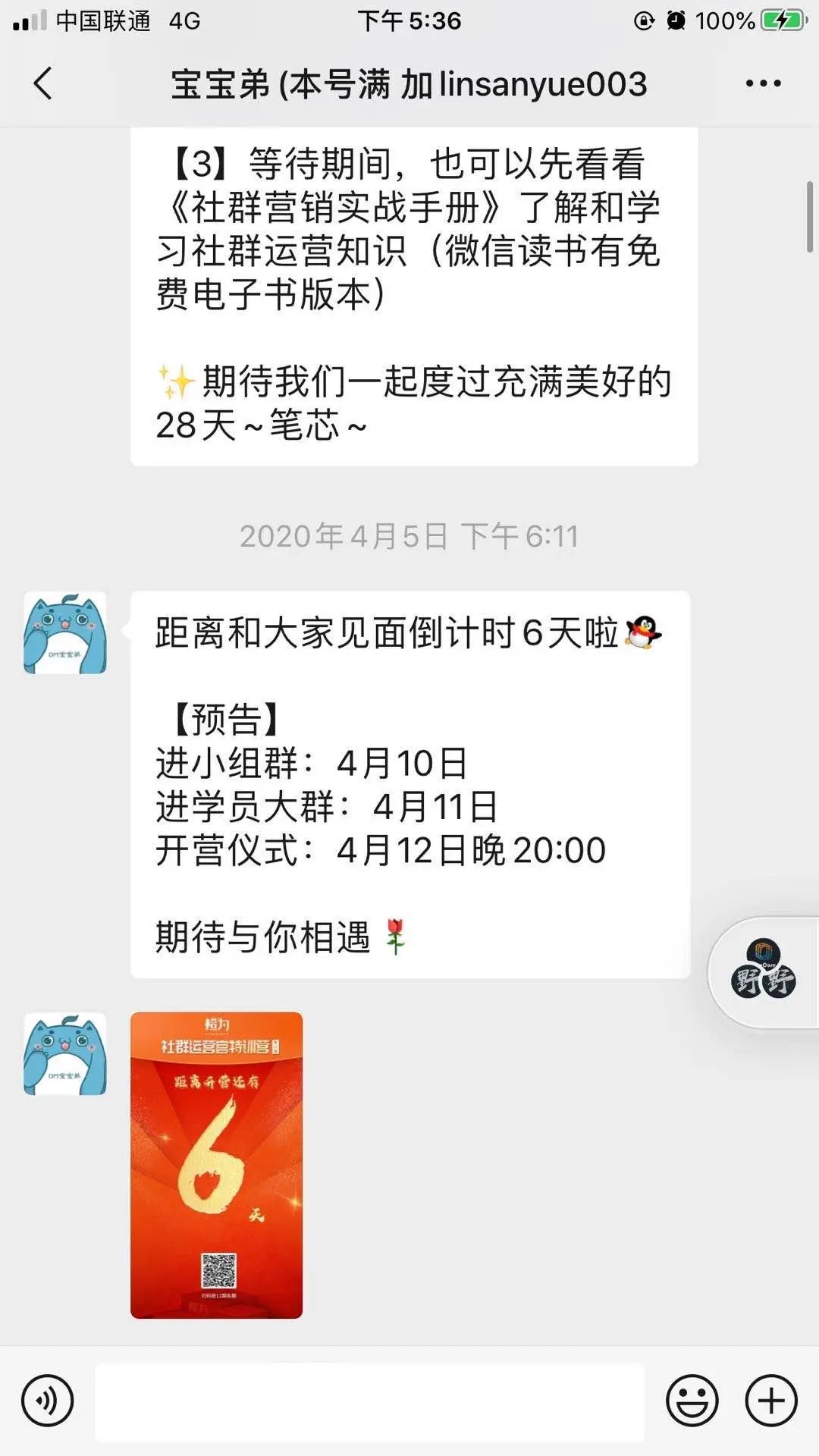Open the emoji sticker panel

click(692, 1401)
